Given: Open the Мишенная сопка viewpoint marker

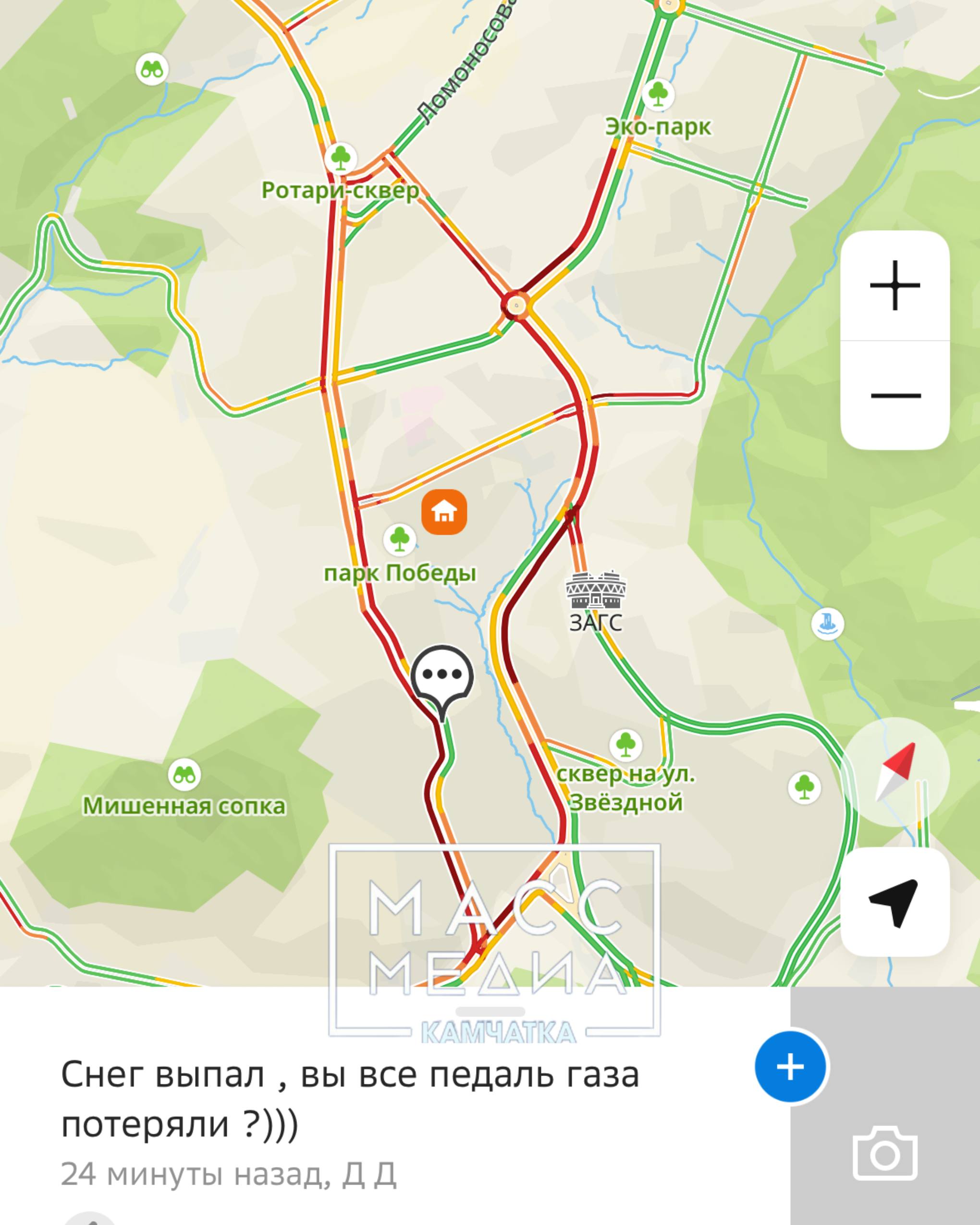Looking at the screenshot, I should (184, 774).
